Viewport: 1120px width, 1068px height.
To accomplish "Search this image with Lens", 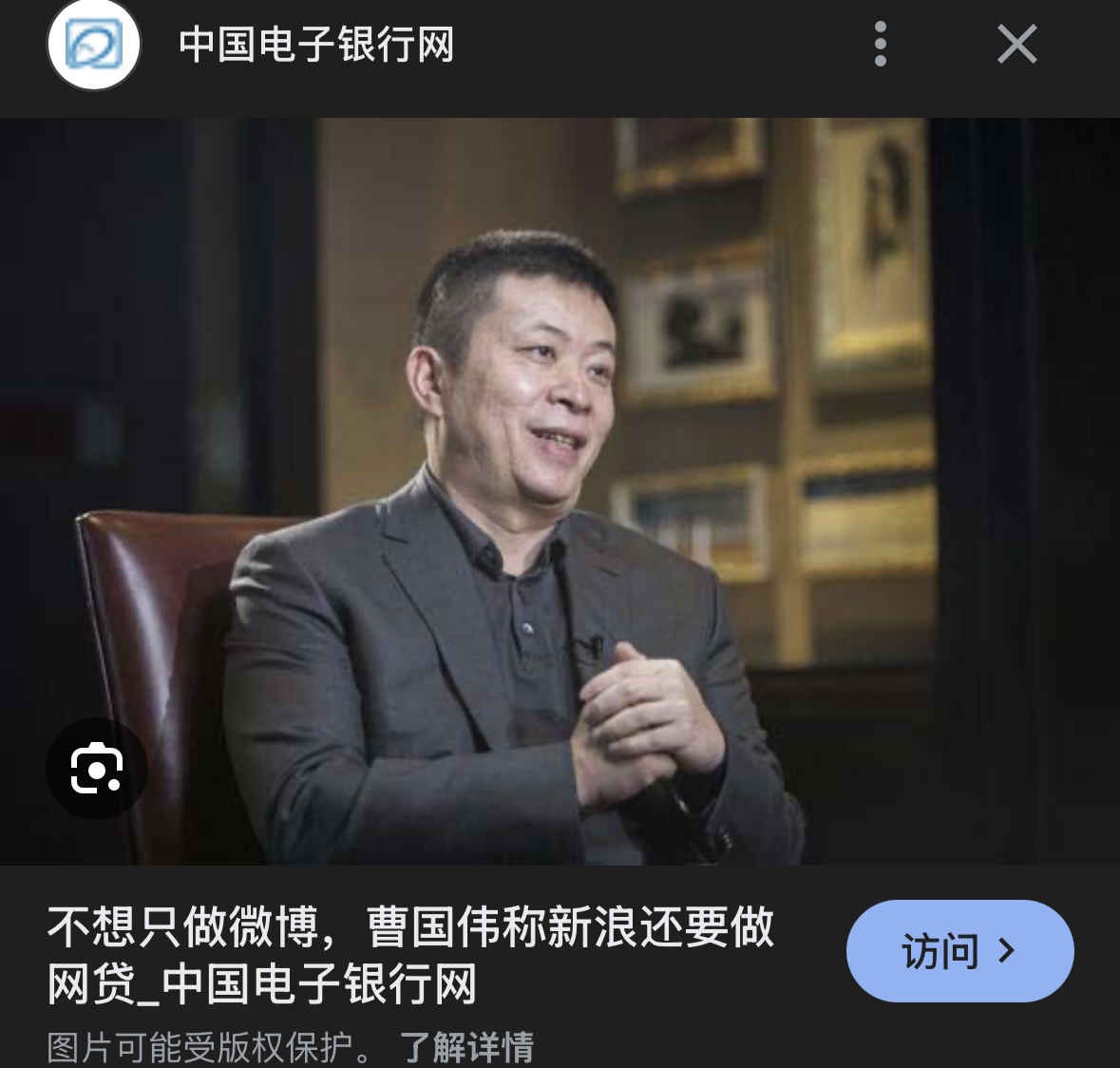I will pos(96,769).
